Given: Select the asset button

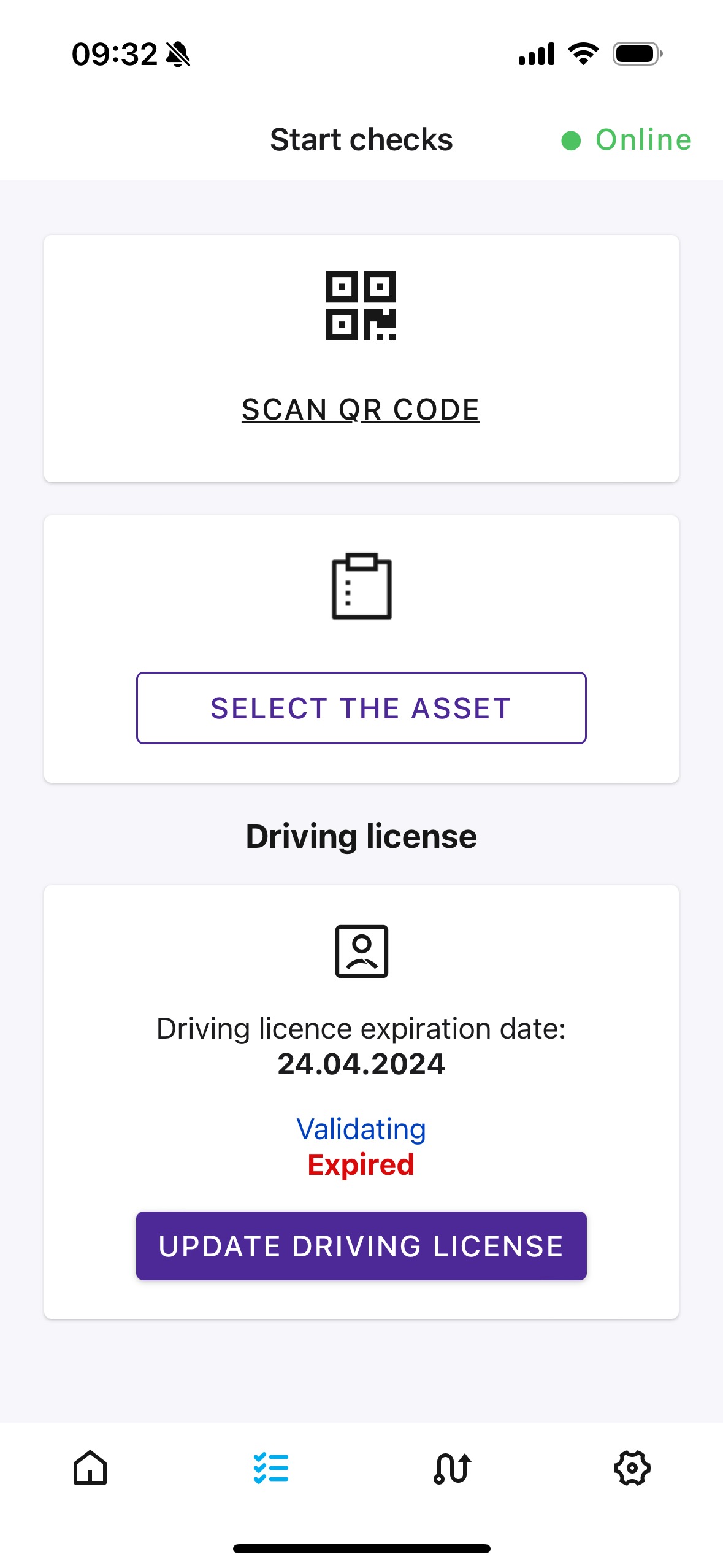Looking at the screenshot, I should tap(361, 708).
